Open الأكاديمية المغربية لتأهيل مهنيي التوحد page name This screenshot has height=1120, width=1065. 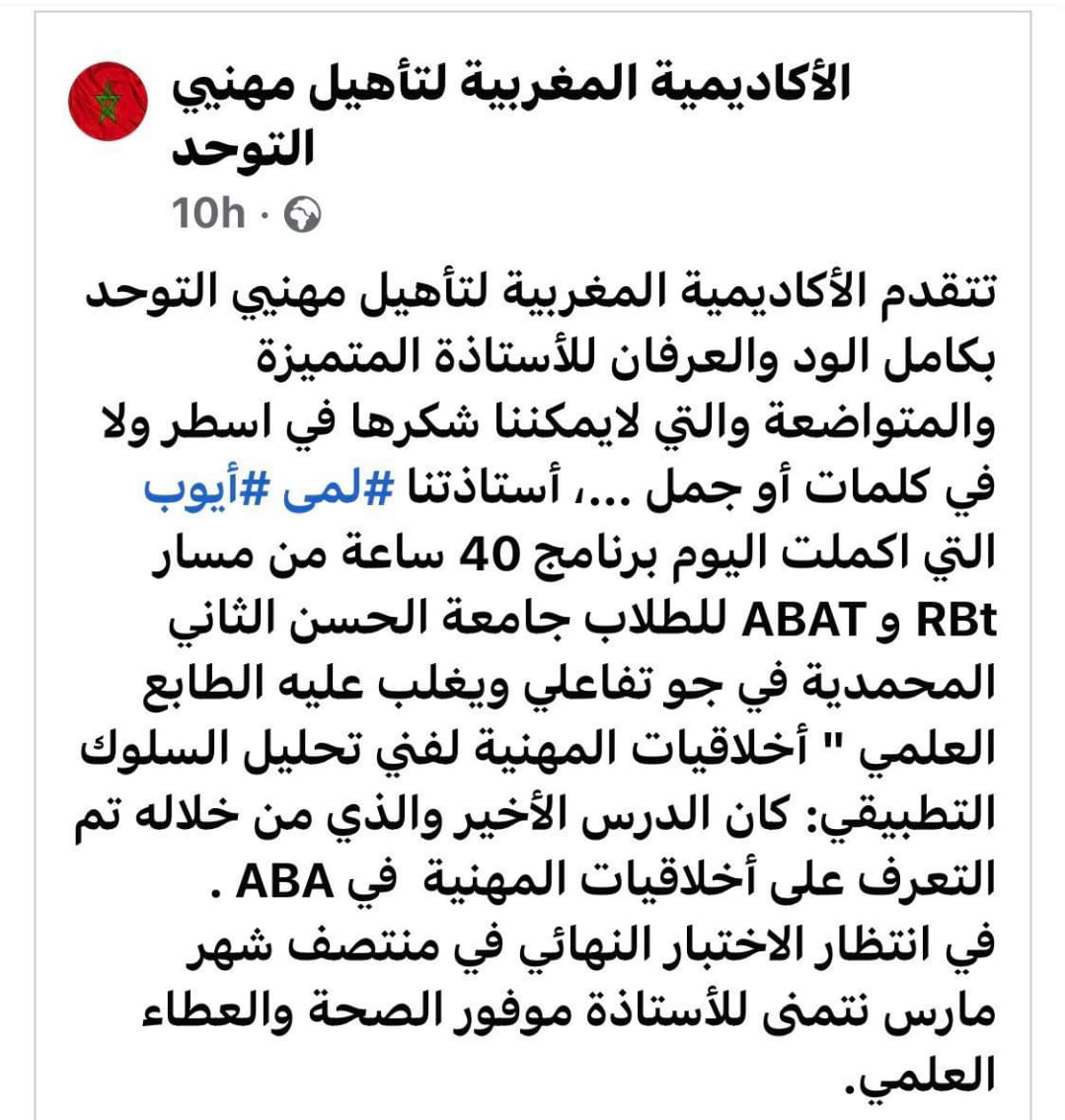pos(510,115)
